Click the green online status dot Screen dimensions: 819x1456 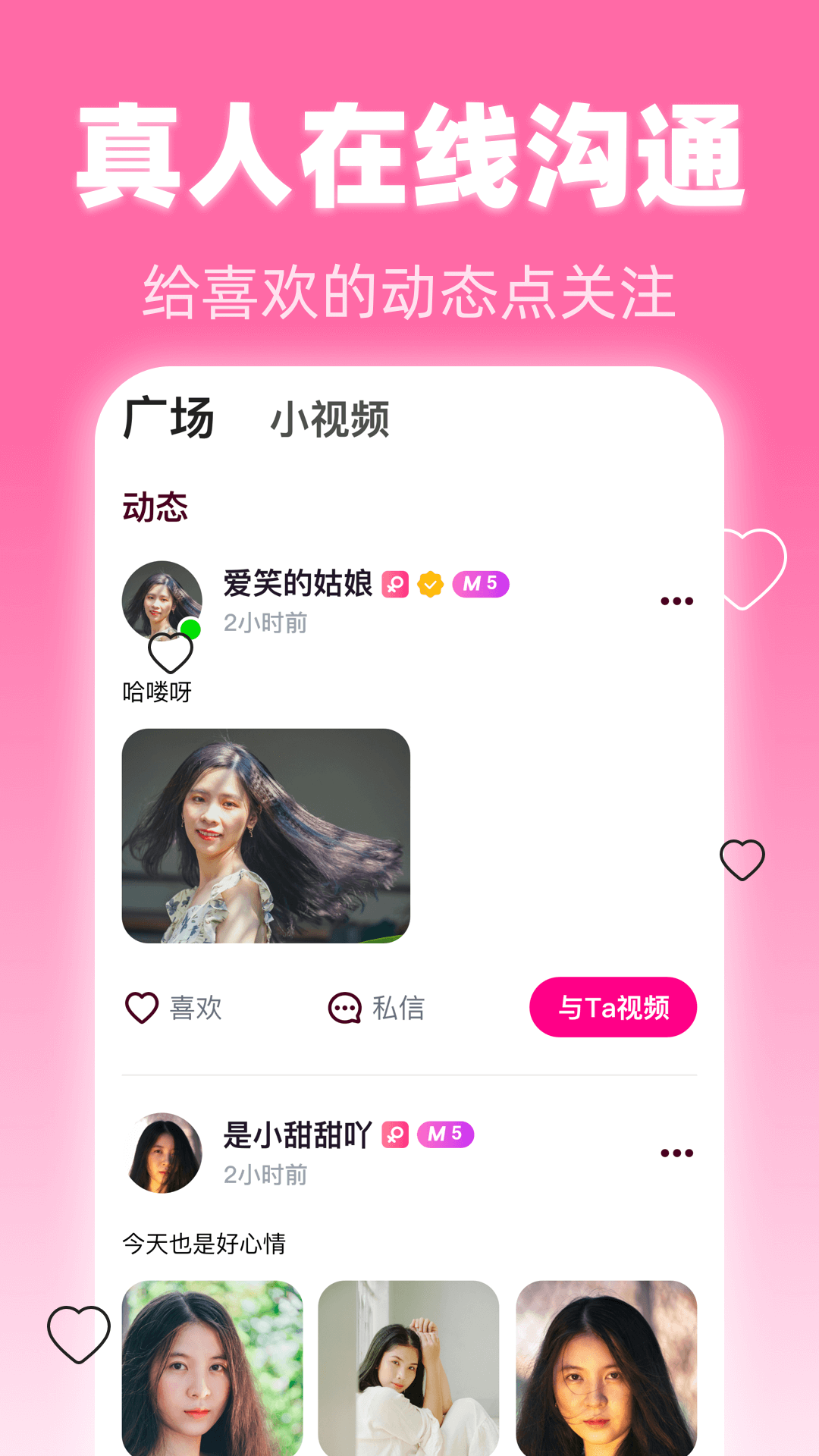click(x=191, y=627)
